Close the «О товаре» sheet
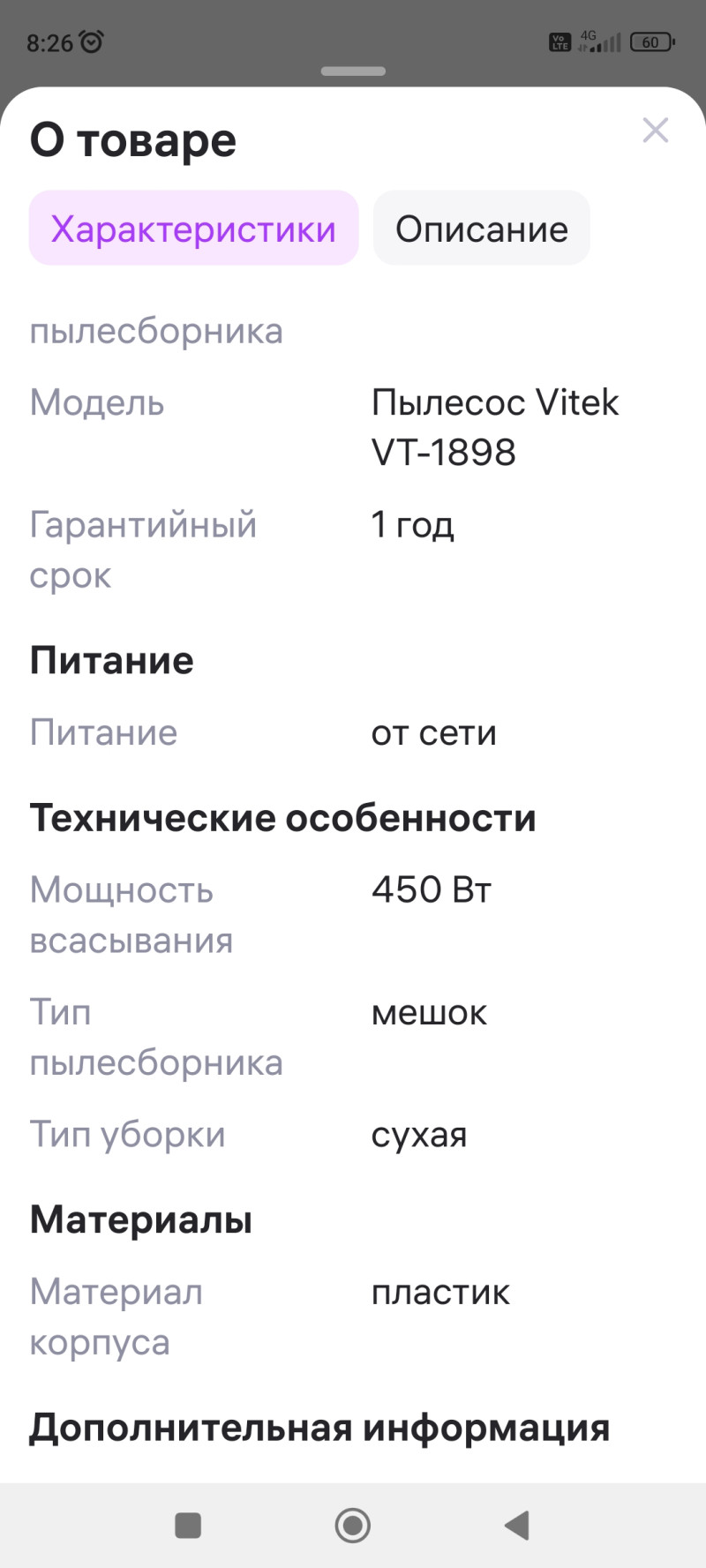This screenshot has width=706, height=1568. tap(655, 131)
